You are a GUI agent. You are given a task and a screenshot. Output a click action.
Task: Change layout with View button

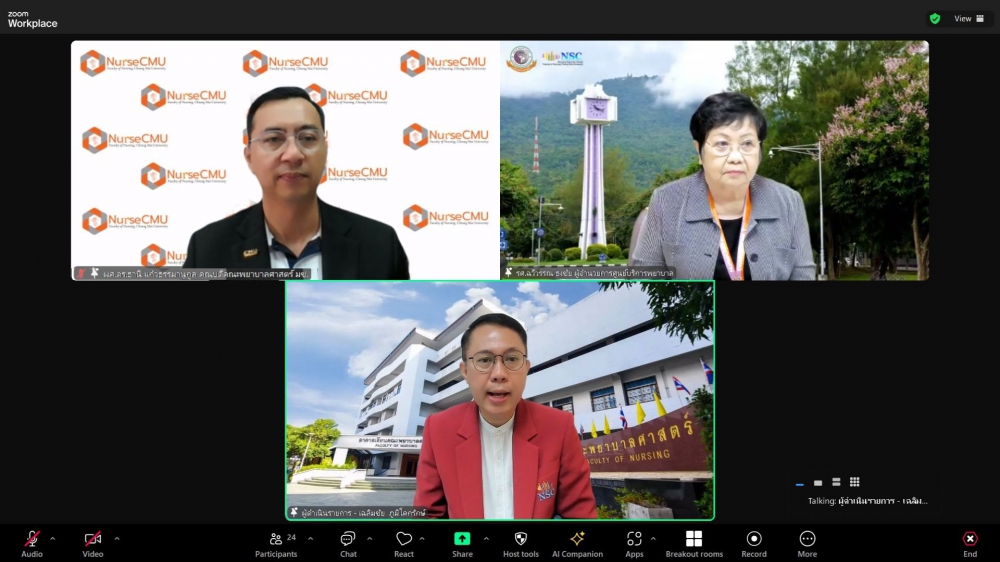(x=969, y=18)
